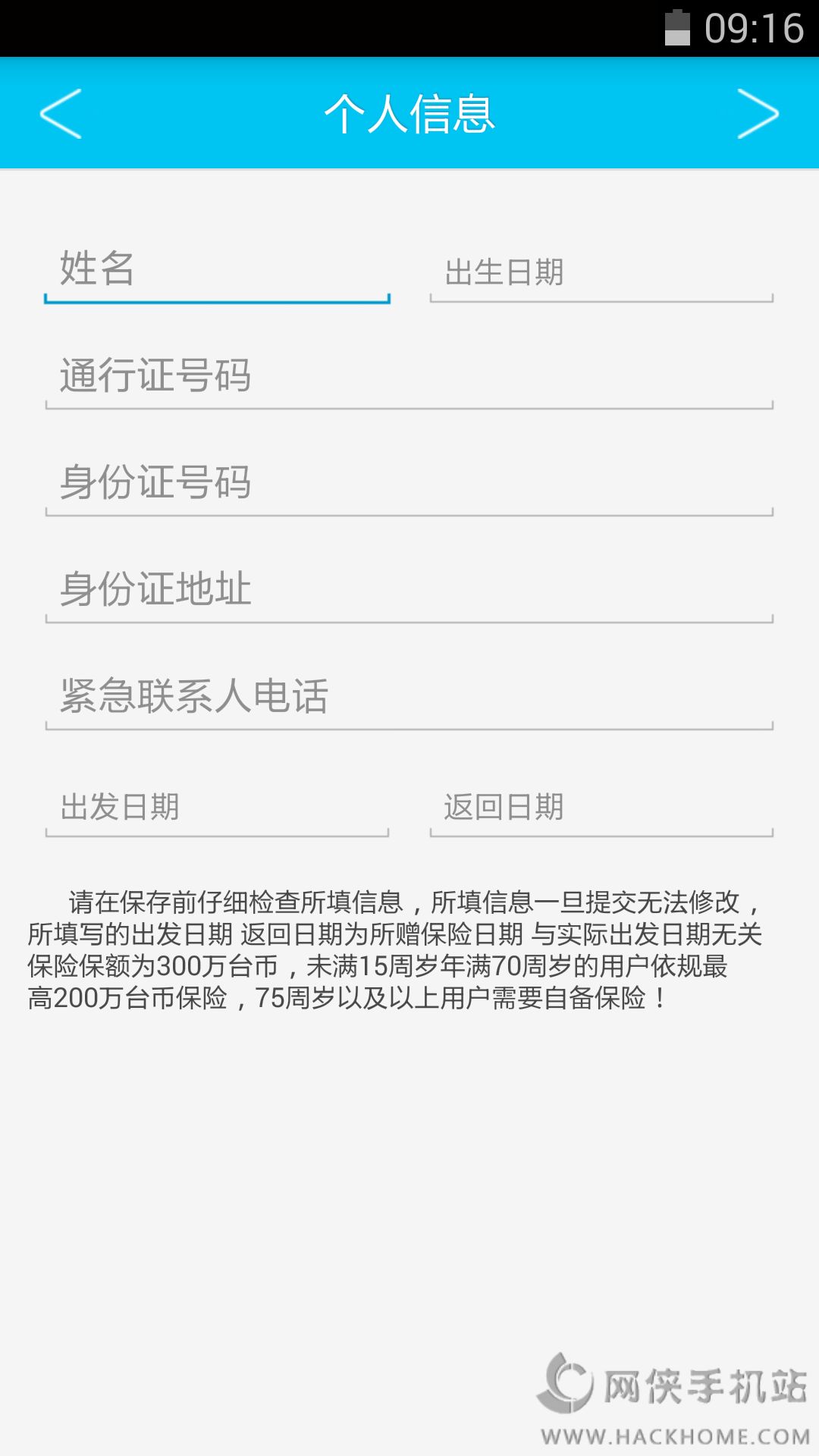Pick the 返回日期 return date field
This screenshot has height=1456, width=819.
[x=601, y=808]
